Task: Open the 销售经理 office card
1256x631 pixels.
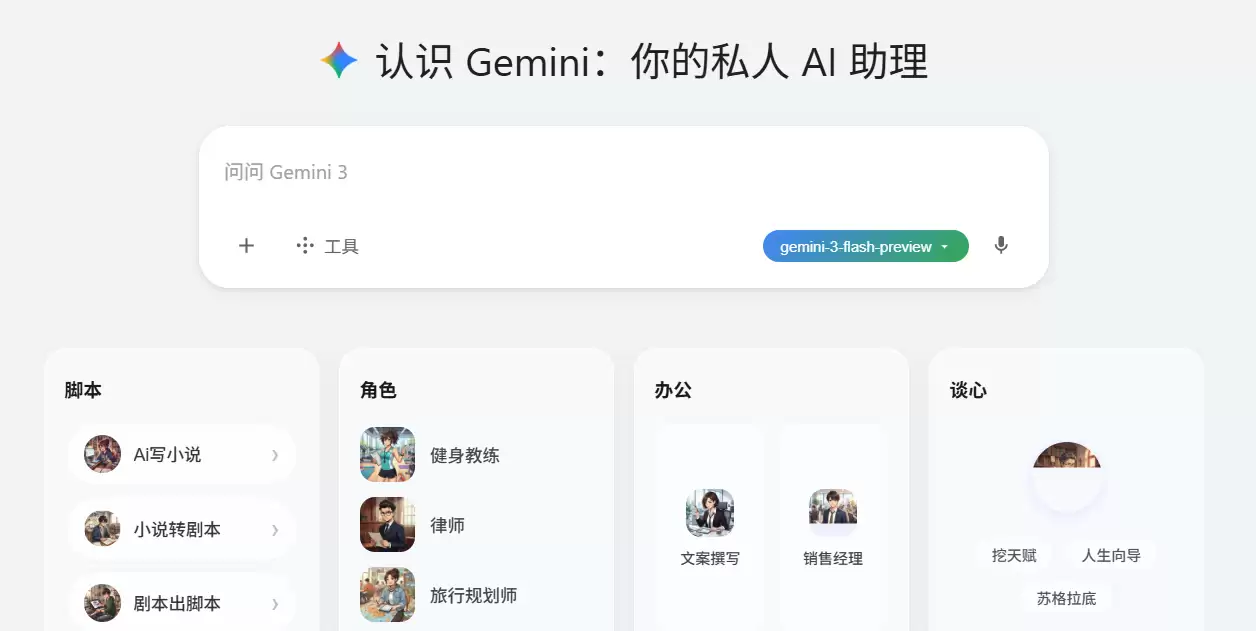Action: [833, 528]
